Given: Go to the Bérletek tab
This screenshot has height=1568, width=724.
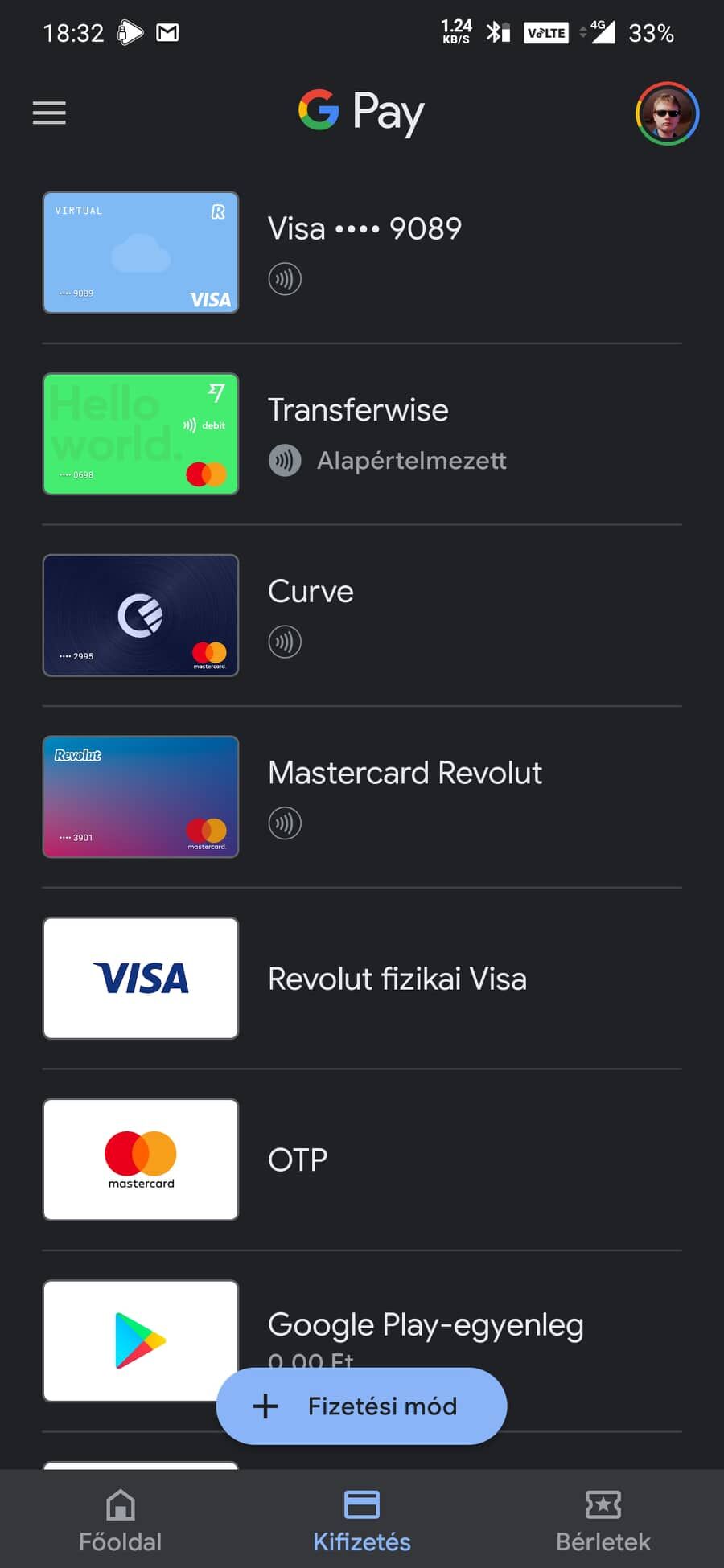Looking at the screenshot, I should (x=603, y=1520).
